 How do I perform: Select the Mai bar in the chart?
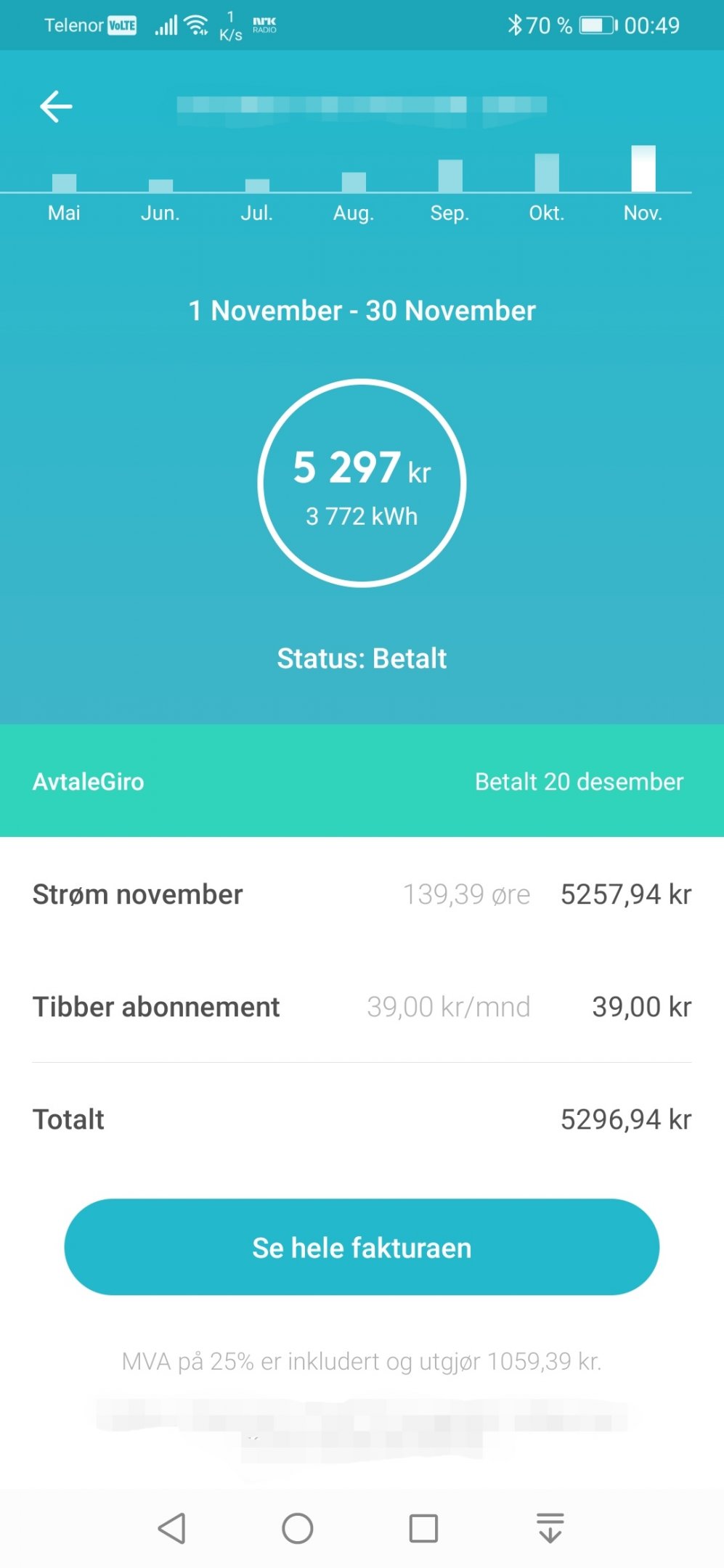pyautogui.click(x=64, y=183)
